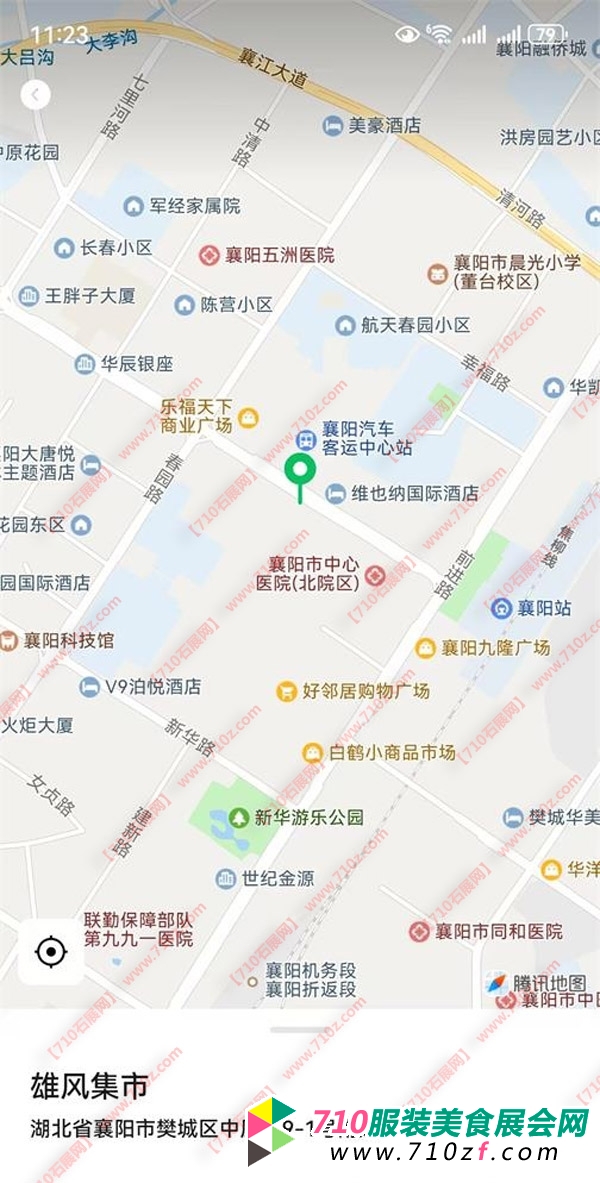Tap the green location pin marker
Screen dimensions: 600x1183
pyautogui.click(x=299, y=470)
